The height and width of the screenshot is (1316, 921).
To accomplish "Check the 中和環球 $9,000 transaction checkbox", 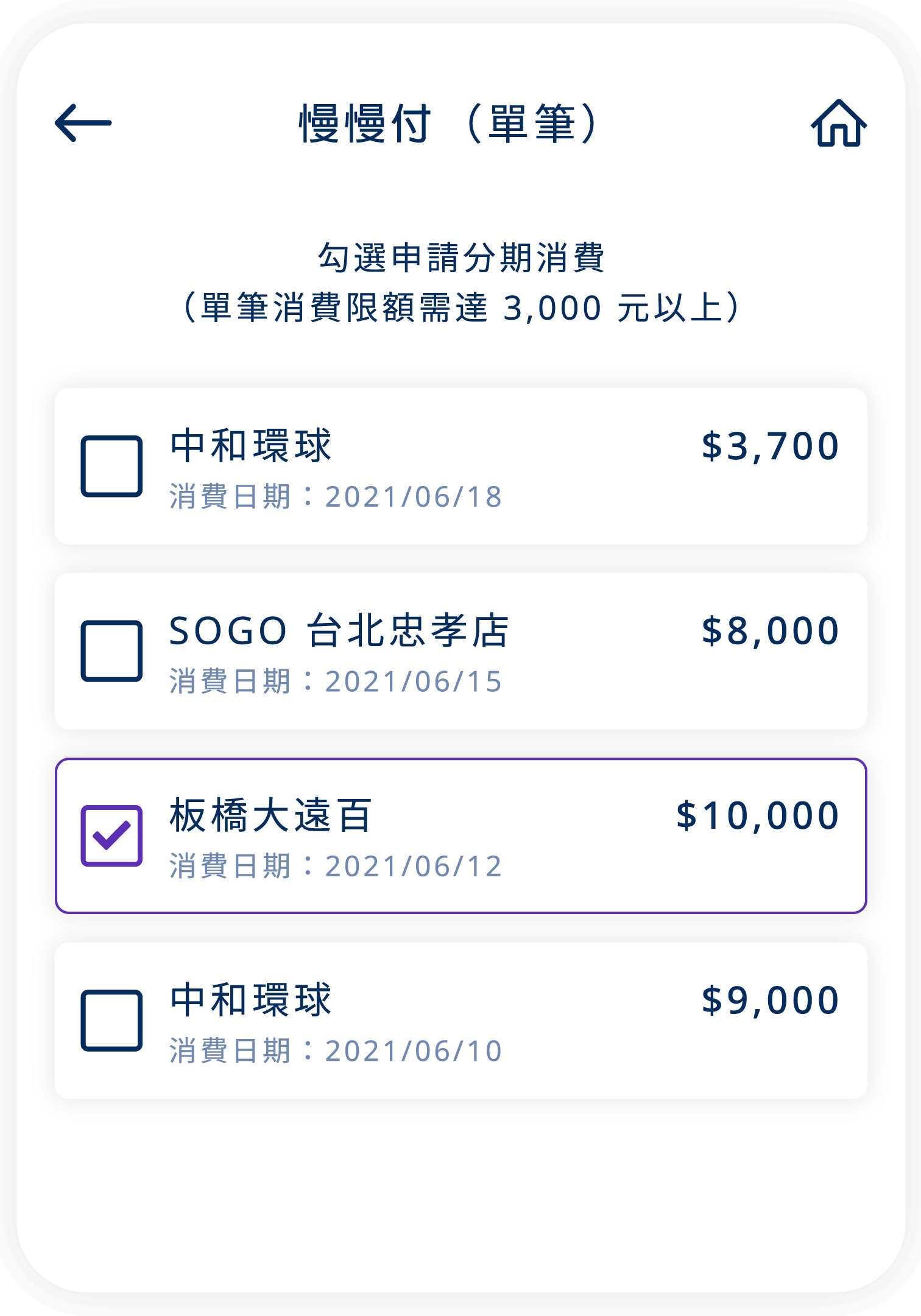I will tap(111, 1020).
